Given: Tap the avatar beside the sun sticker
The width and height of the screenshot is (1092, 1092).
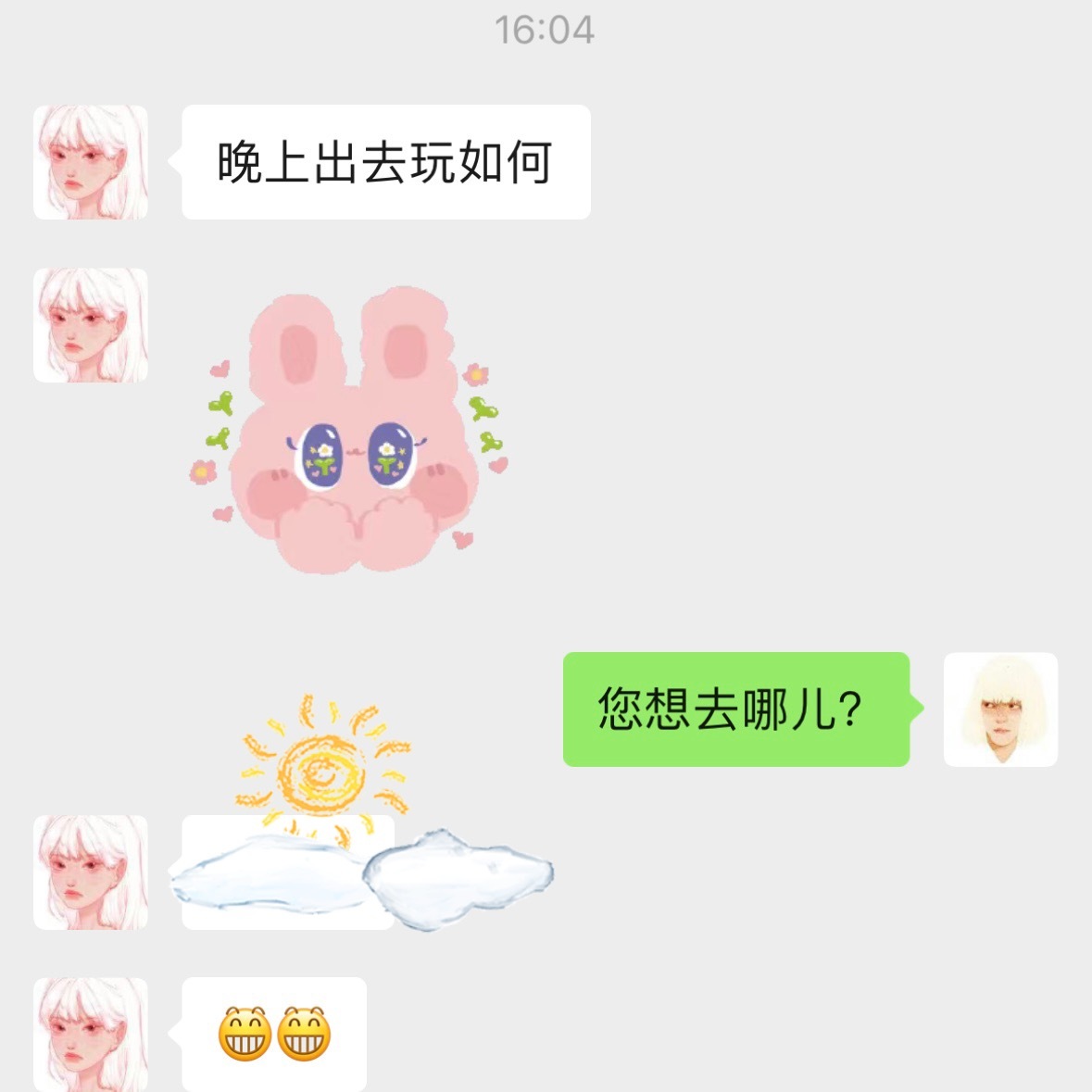Looking at the screenshot, I should (x=91, y=872).
